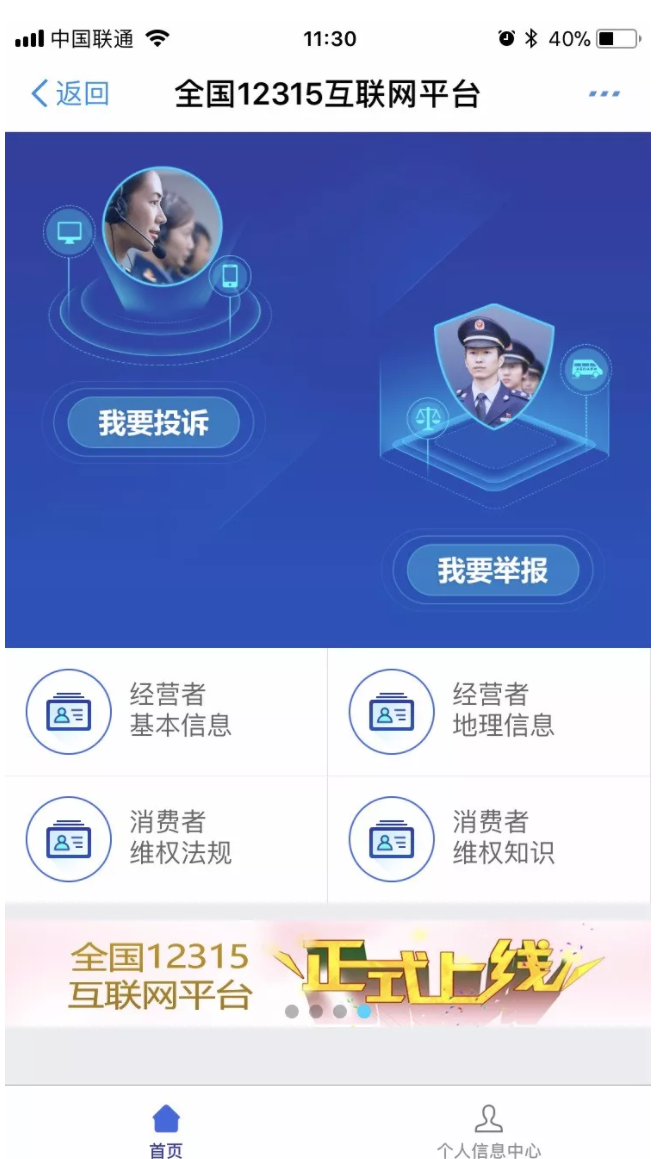Image resolution: width=657 pixels, height=1159 pixels.
Task: Open 经营者地理信息
Action: 489,711
